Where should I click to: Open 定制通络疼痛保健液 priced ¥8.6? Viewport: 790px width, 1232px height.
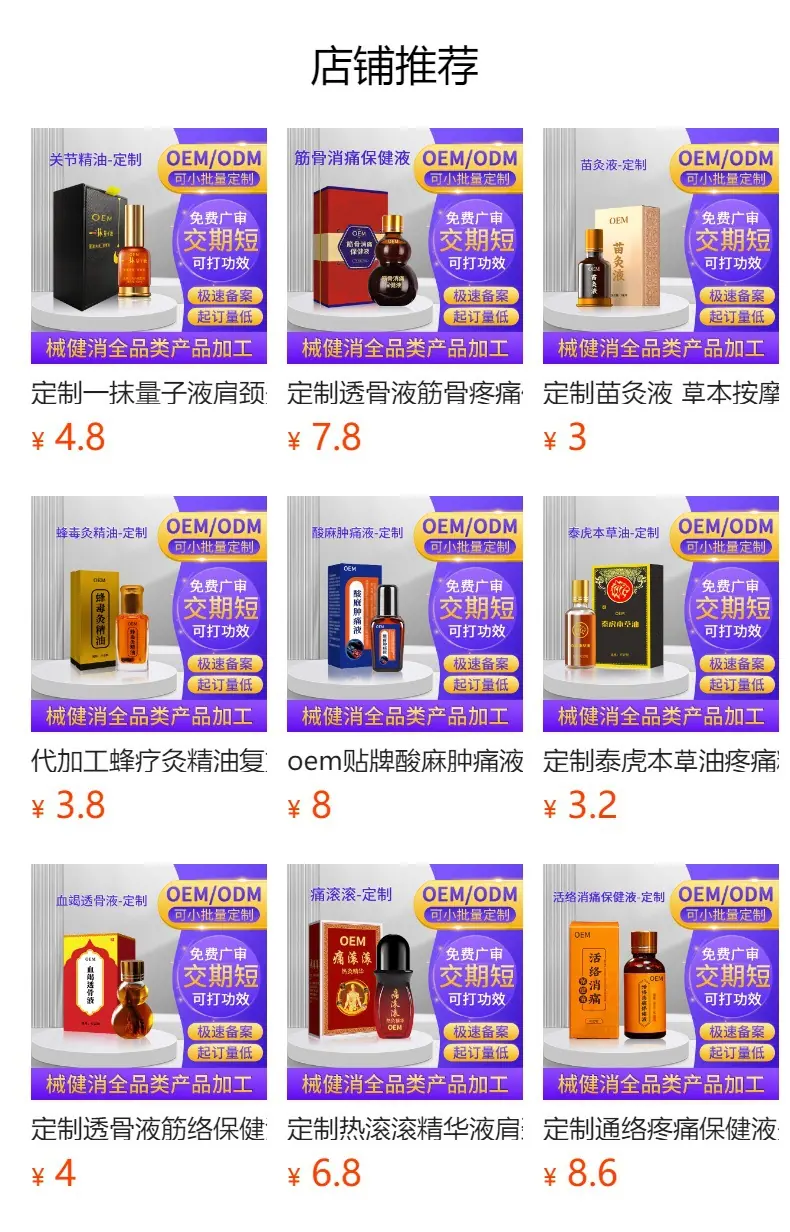point(661,1027)
